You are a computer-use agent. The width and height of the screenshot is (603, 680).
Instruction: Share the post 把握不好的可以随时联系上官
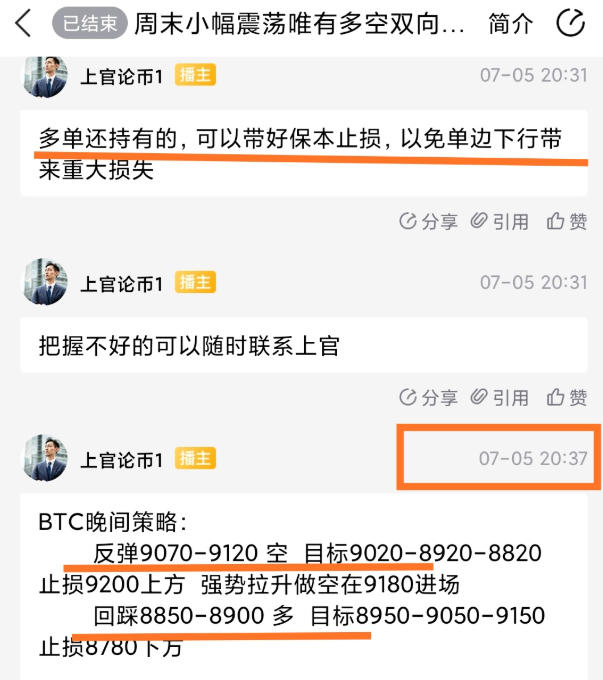click(x=428, y=397)
